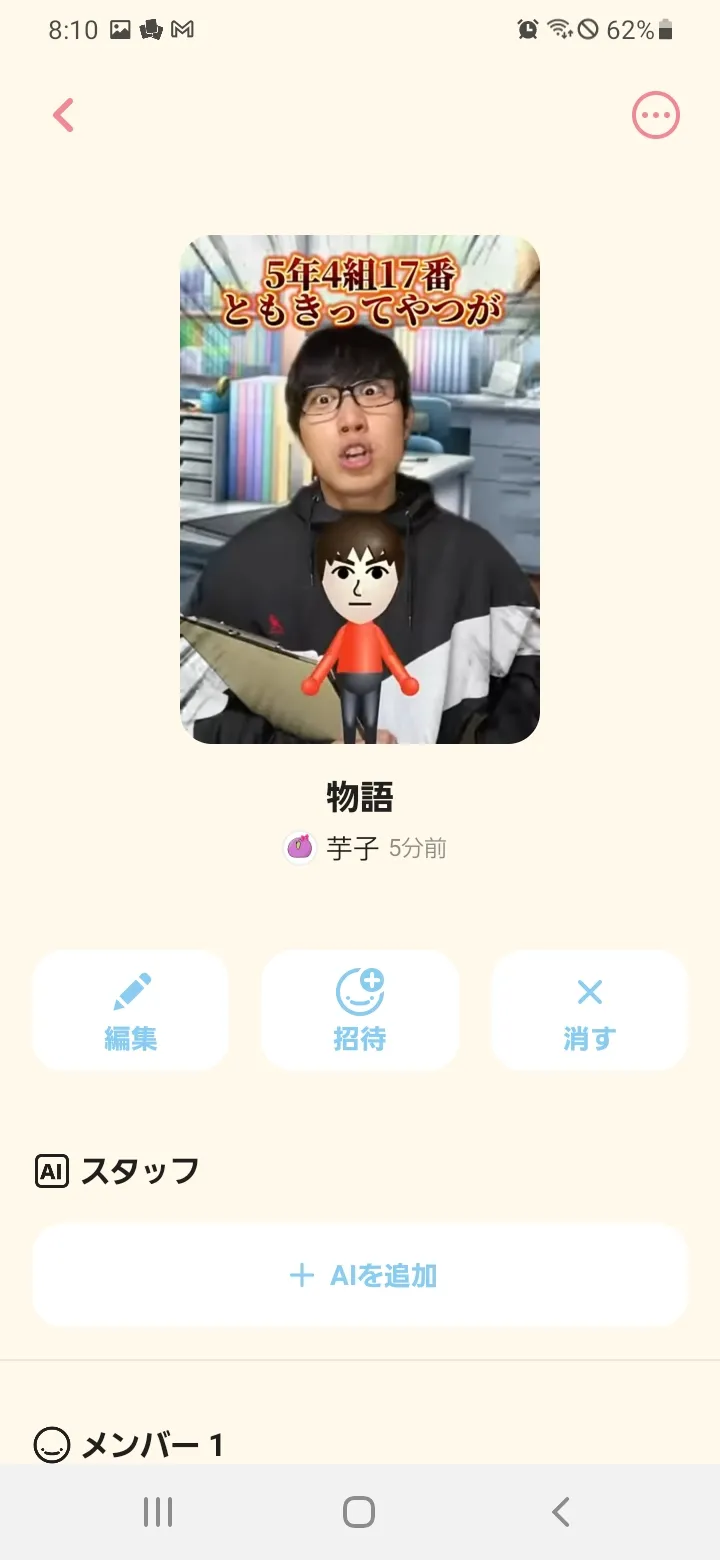Tap the 編集 edit button

coord(131,1010)
